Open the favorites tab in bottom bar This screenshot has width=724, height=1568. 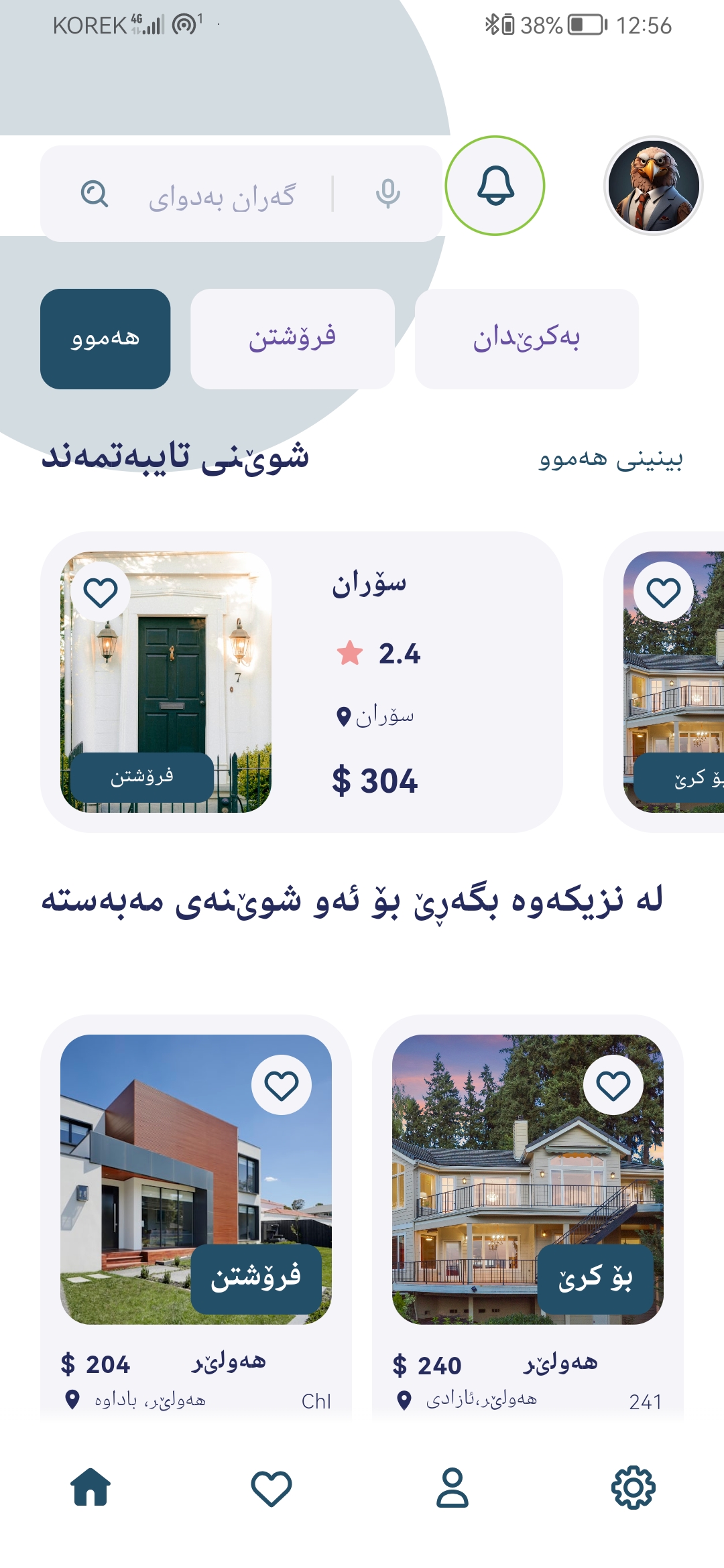click(271, 1488)
